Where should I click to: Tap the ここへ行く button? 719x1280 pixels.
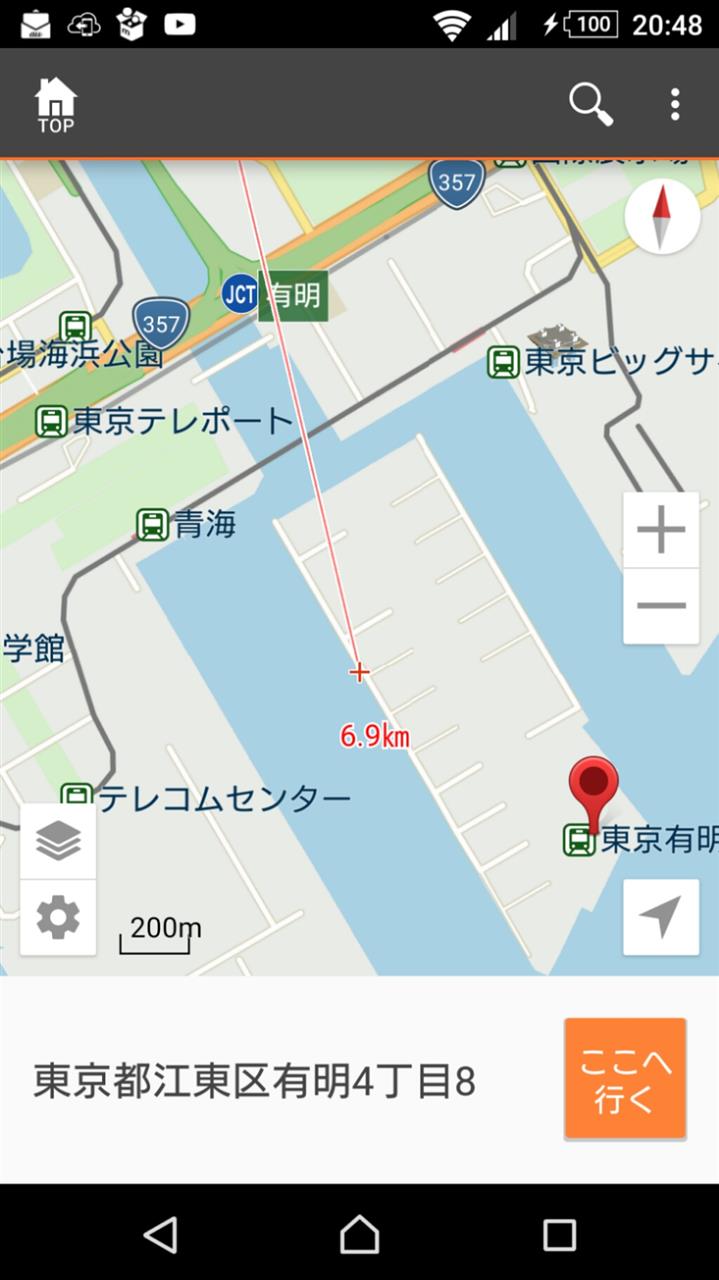point(625,1078)
